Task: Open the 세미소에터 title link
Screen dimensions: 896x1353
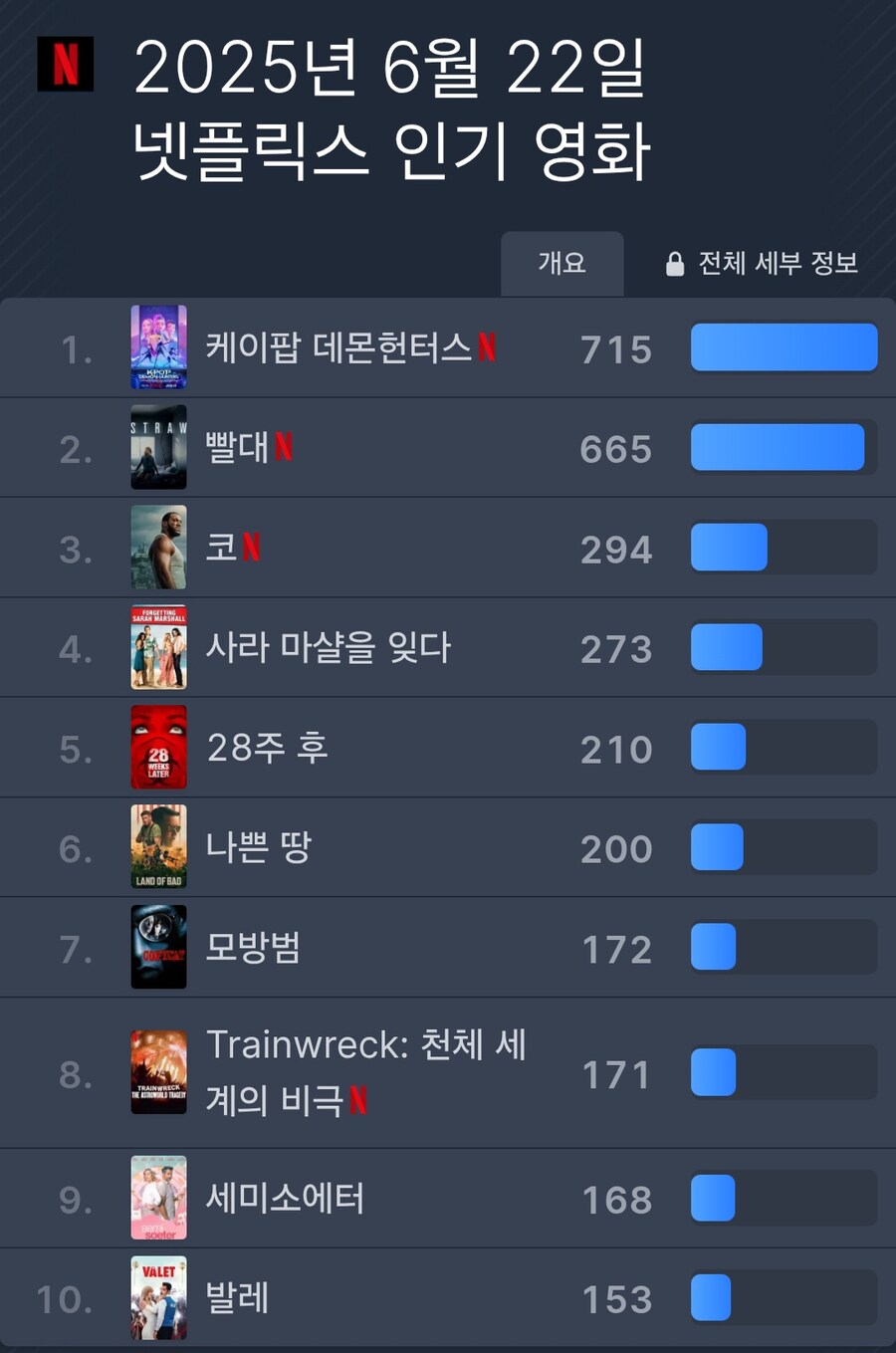Action: coord(283,1199)
